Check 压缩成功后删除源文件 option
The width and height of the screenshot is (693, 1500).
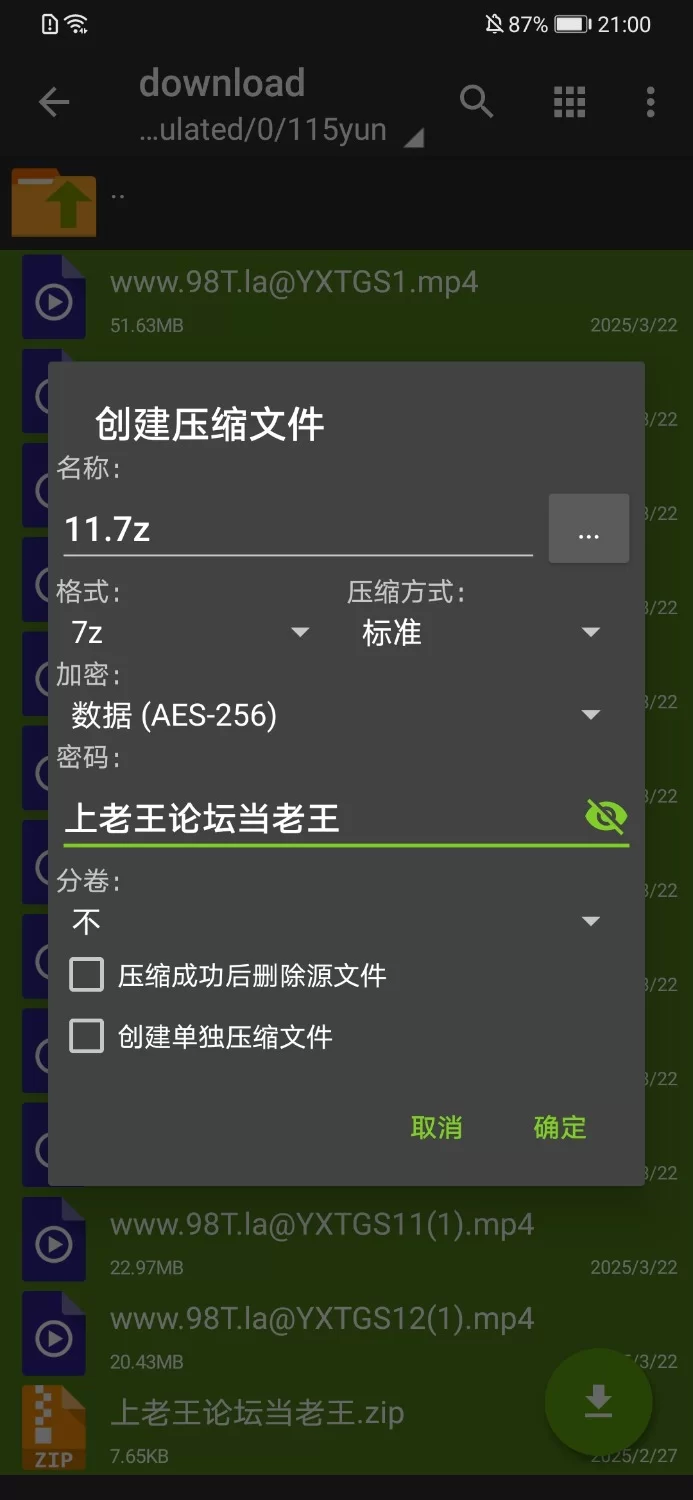(87, 975)
